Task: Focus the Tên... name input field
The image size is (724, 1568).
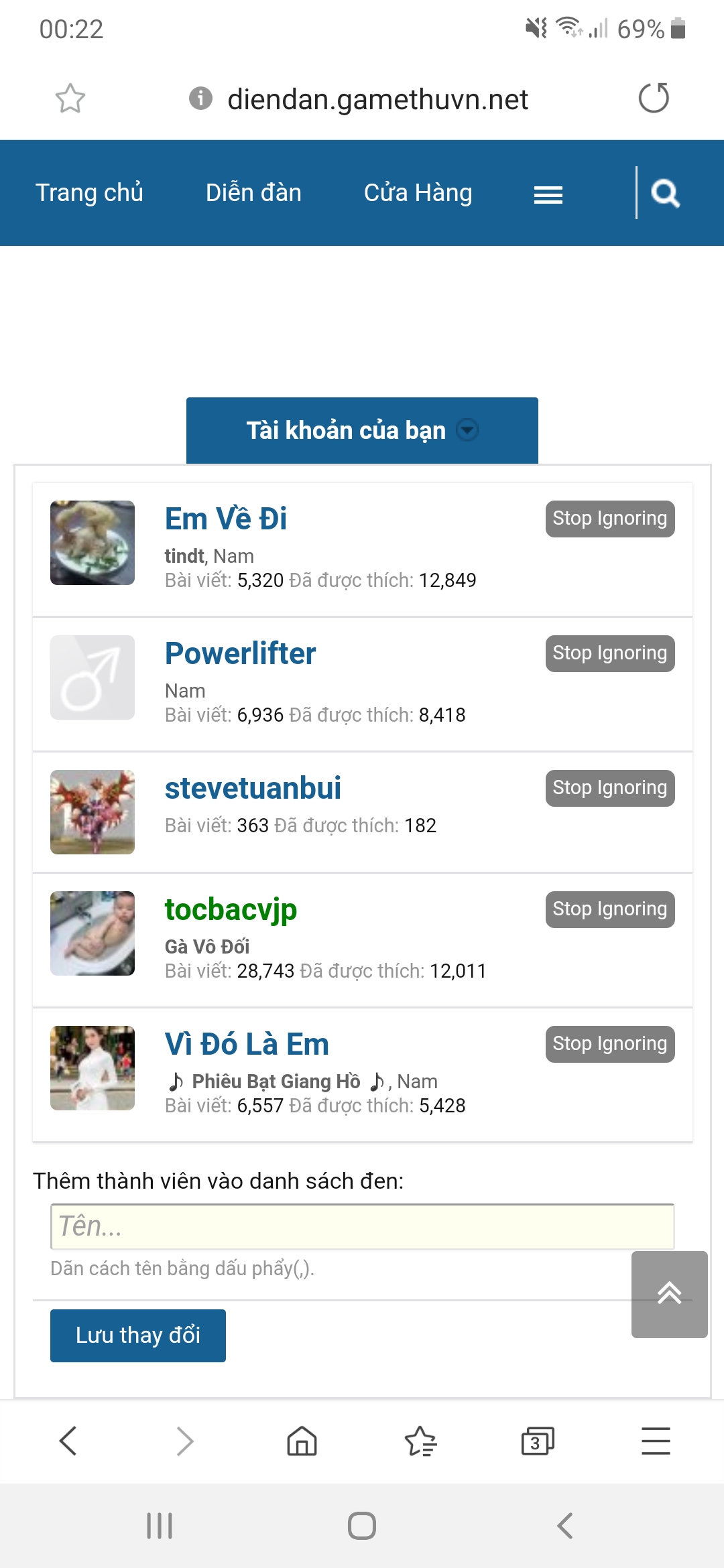Action: coord(362,1226)
